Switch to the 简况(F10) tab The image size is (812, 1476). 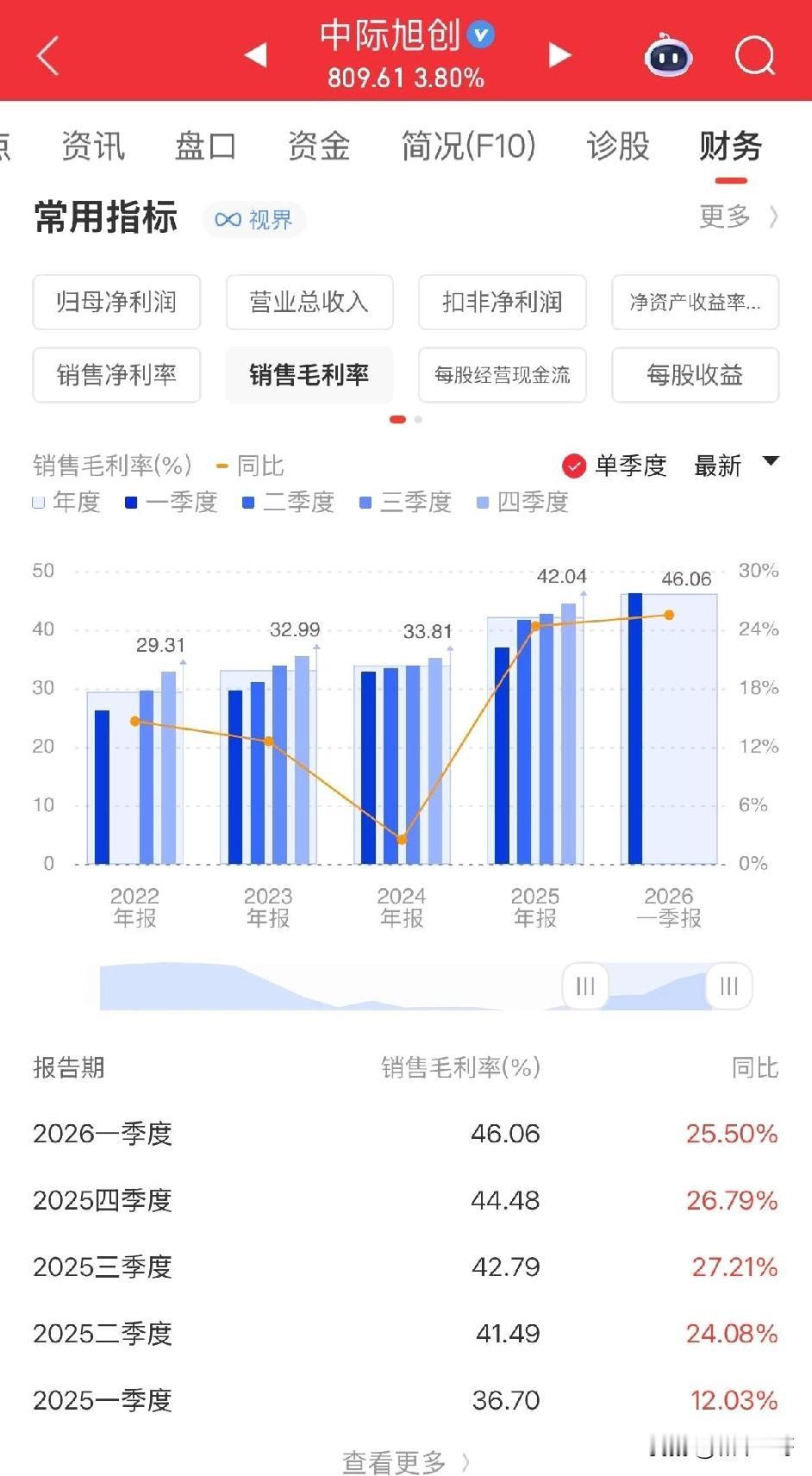coord(466,147)
